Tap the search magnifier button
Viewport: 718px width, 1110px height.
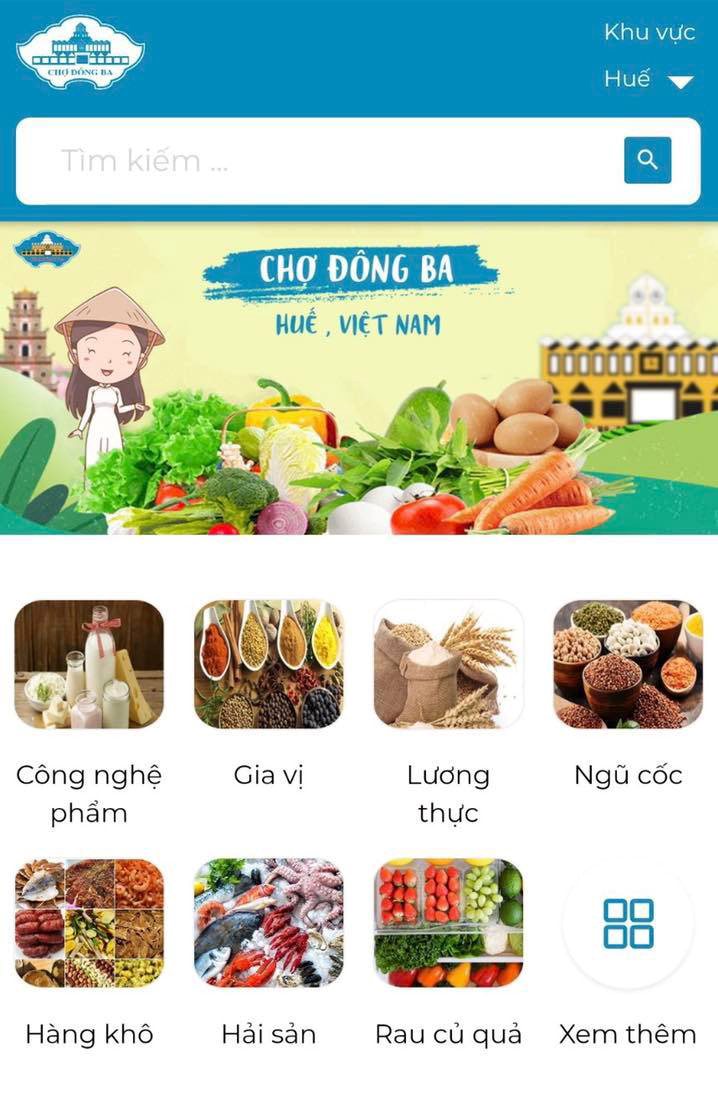tap(647, 160)
